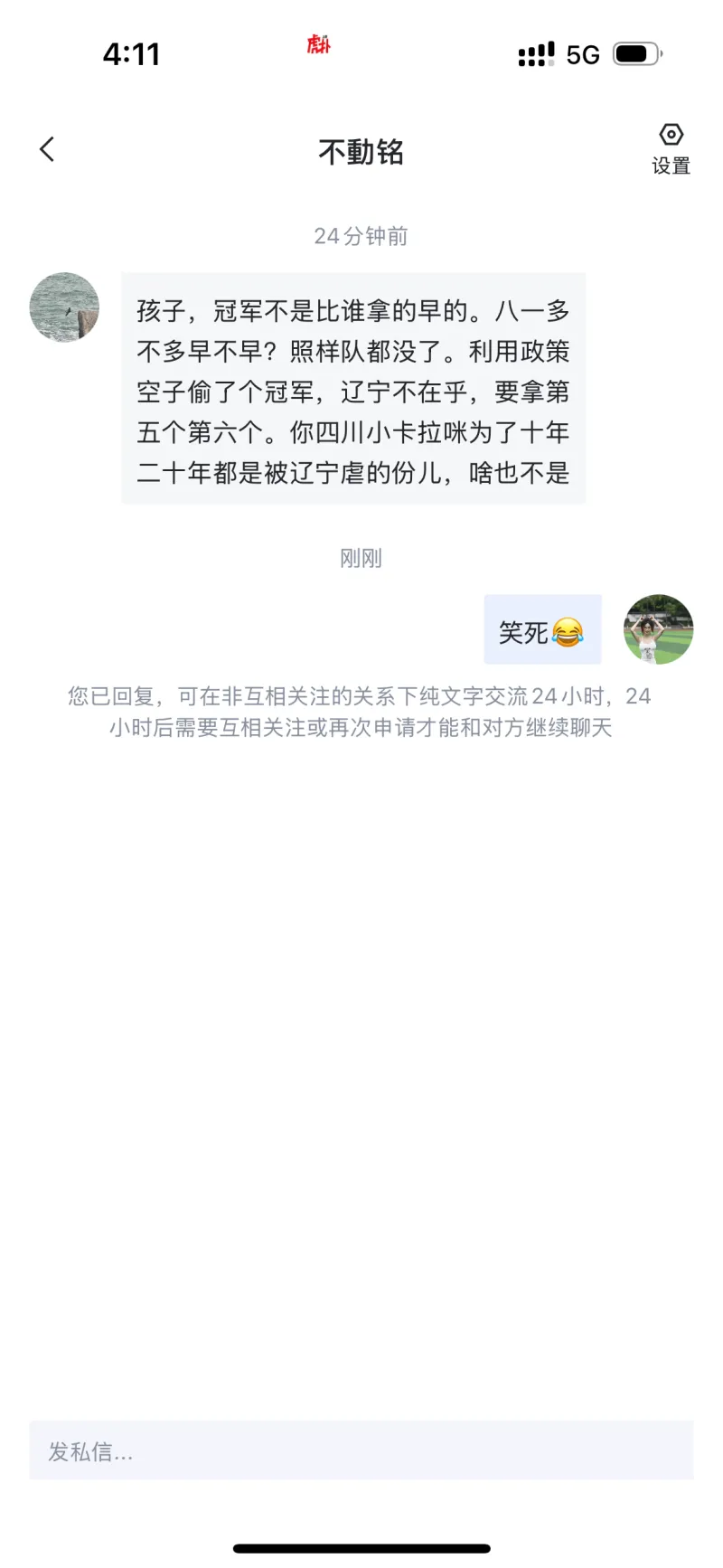Open my own avatar beside 笑死 message
The image size is (723, 1568).
coord(658,629)
